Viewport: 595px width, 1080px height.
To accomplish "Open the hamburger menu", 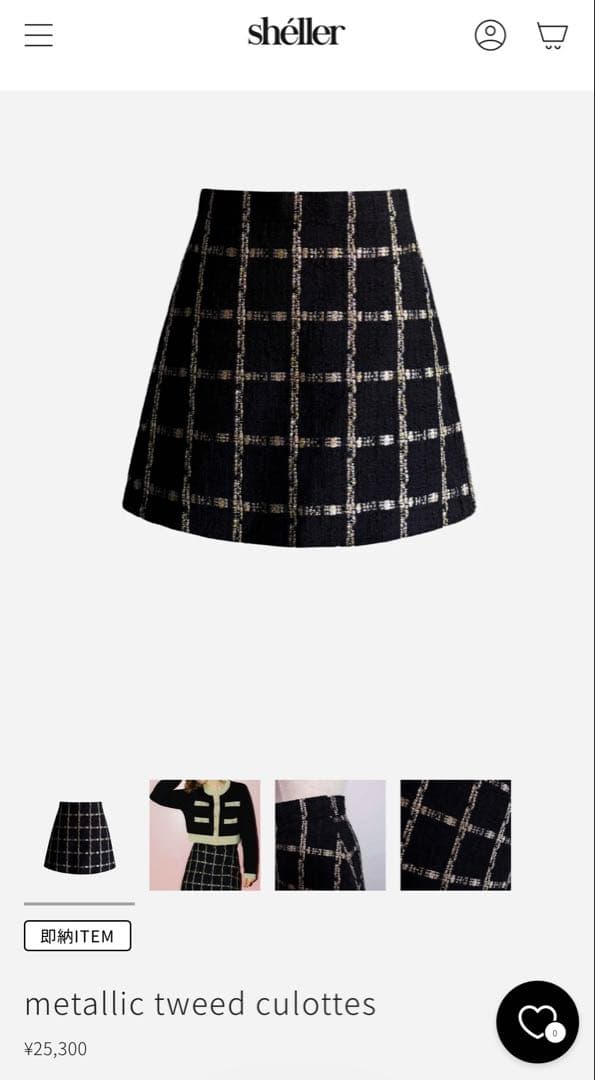I will pos(39,35).
